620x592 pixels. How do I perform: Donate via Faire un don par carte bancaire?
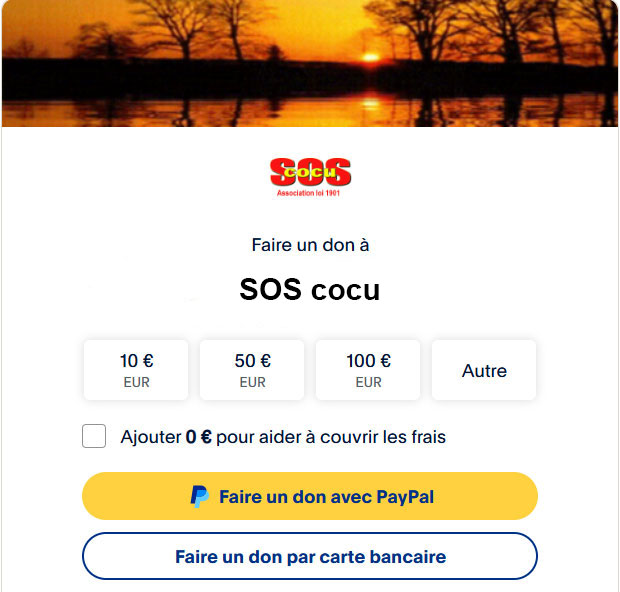310,556
